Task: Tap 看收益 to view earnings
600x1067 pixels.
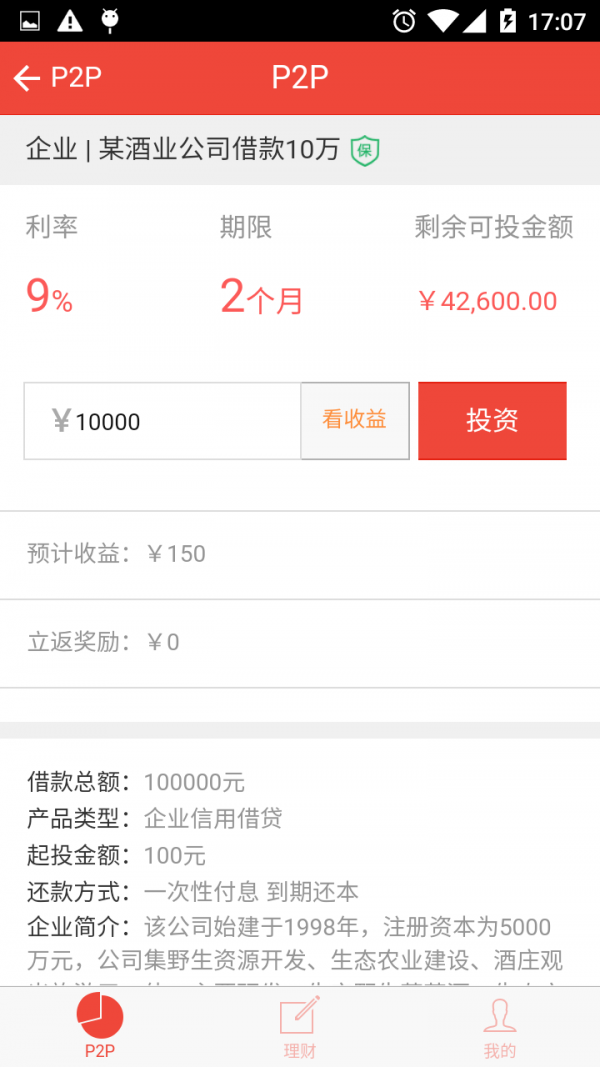Action: (355, 421)
